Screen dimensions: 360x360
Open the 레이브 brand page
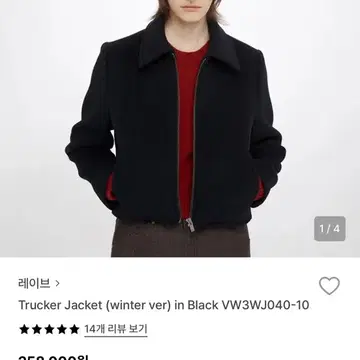tap(39, 284)
